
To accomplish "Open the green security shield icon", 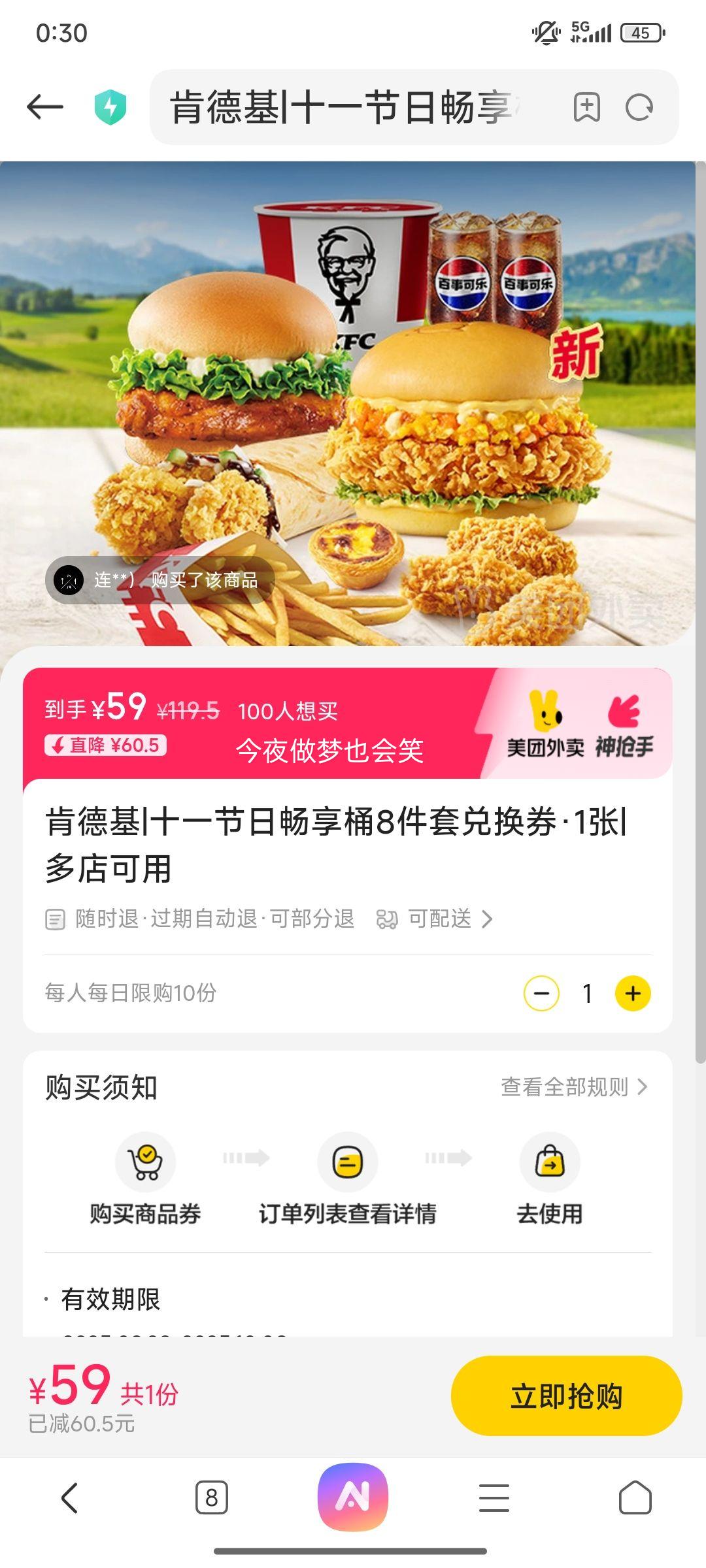I will 110,107.
